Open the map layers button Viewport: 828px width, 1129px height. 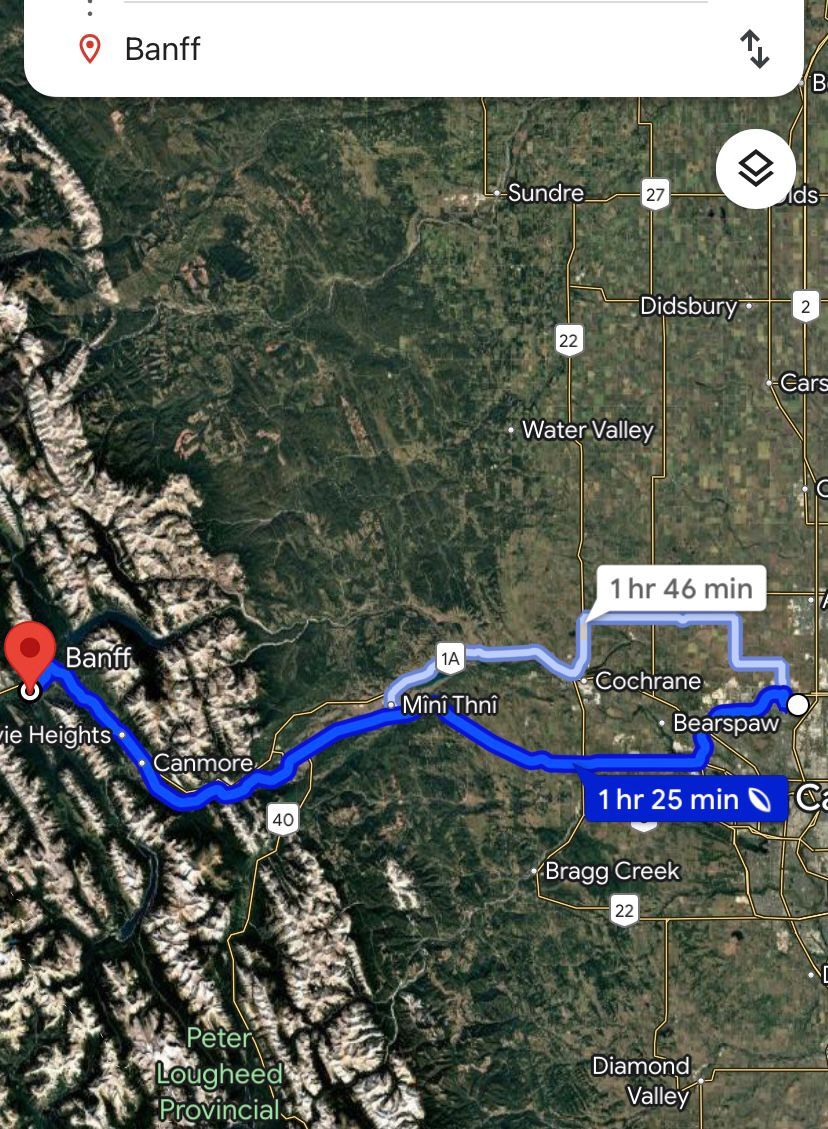(755, 169)
